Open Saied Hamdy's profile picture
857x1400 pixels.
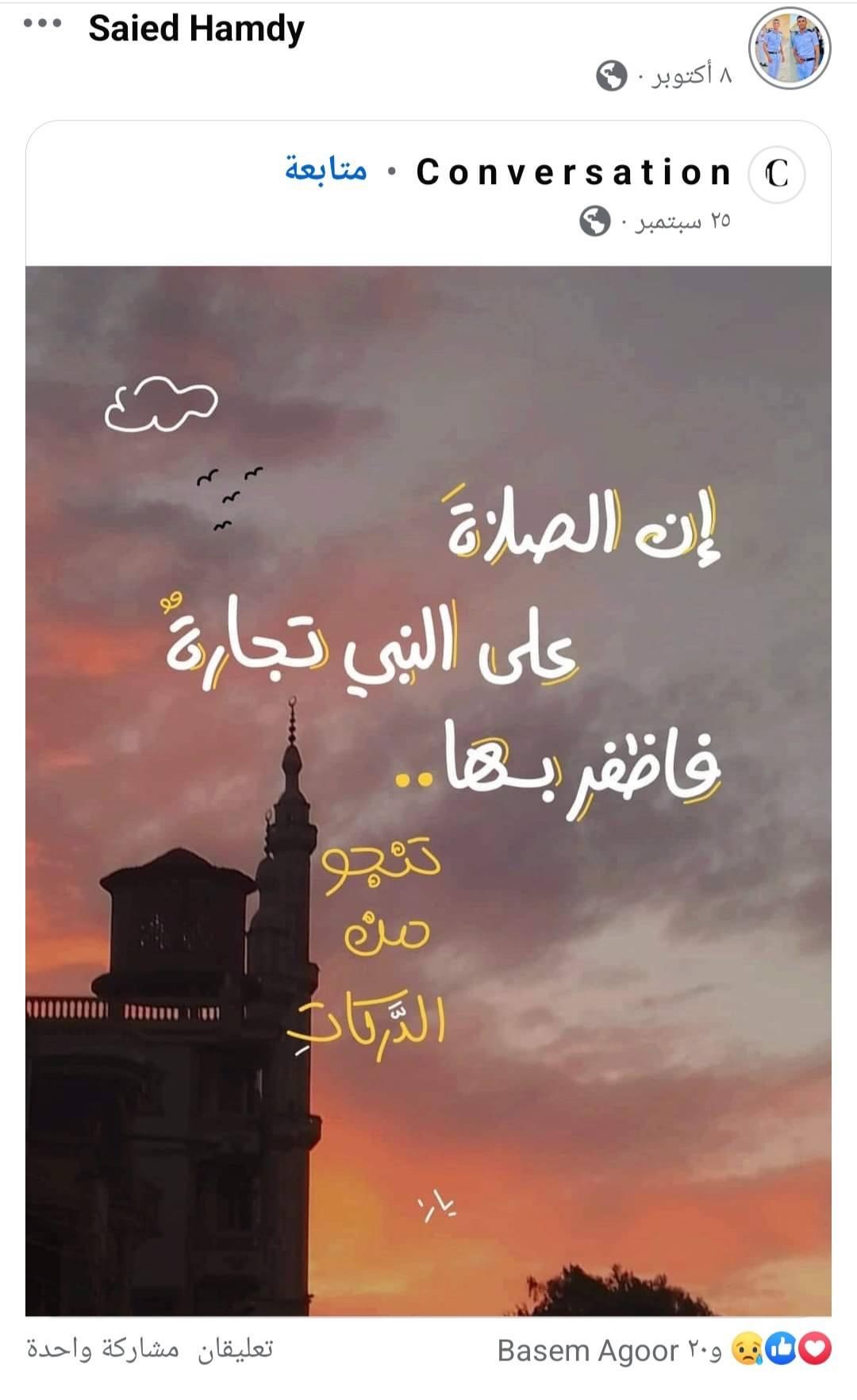coord(790,48)
